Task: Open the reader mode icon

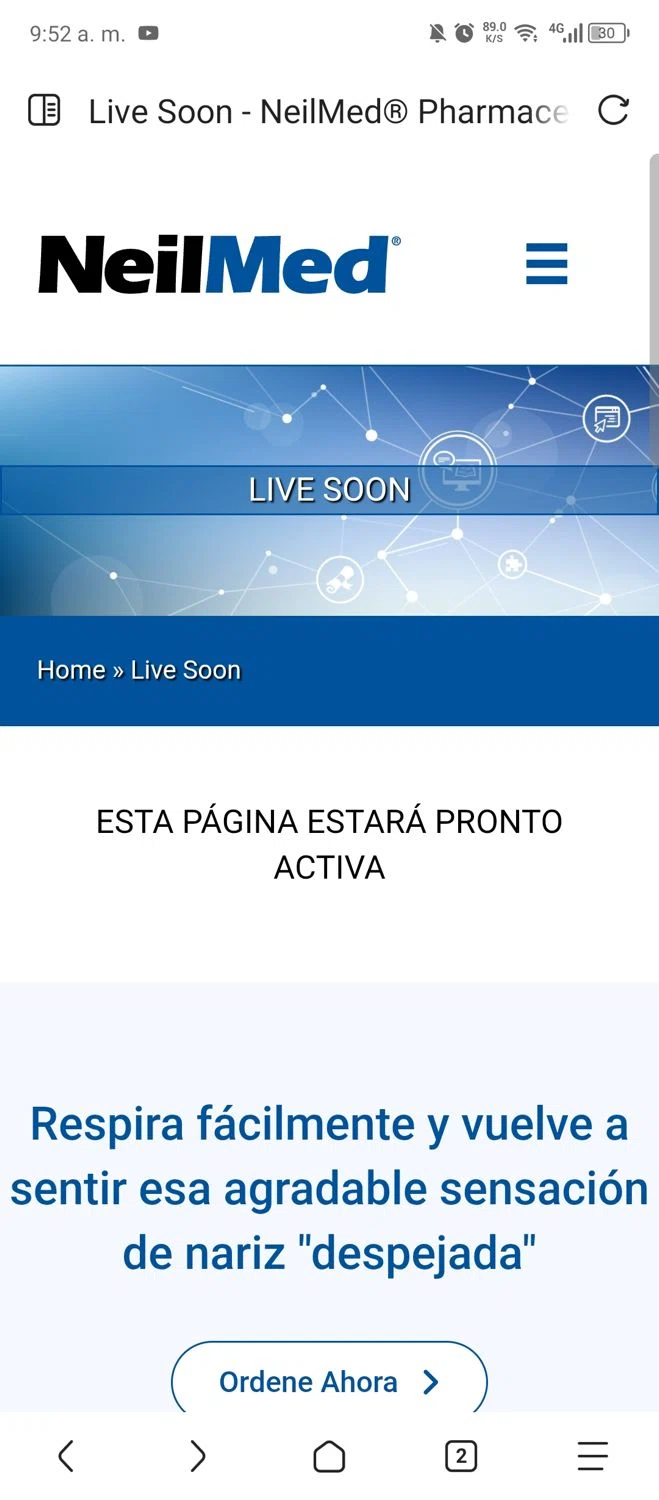Action: (x=44, y=110)
